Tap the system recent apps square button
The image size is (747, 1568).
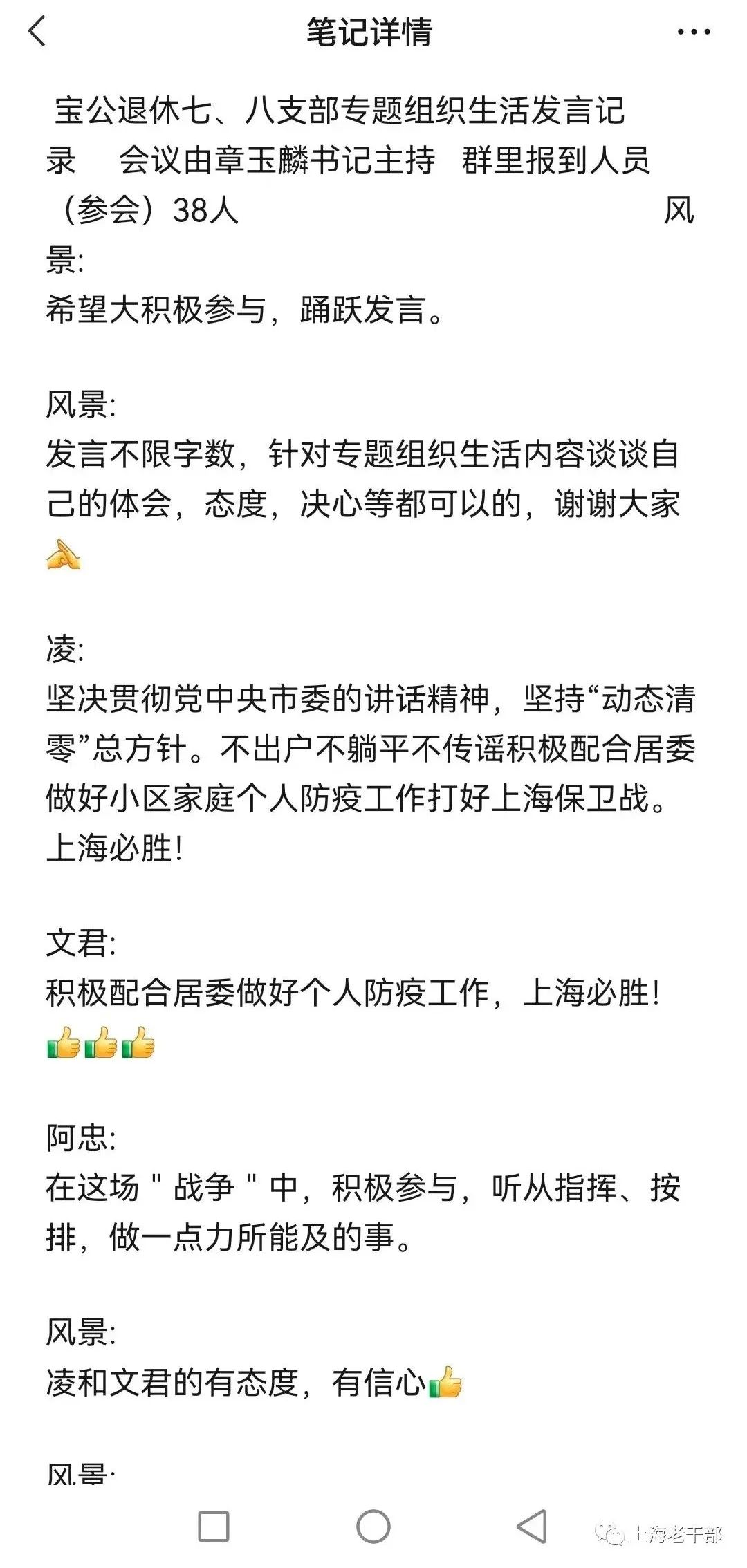[214, 1526]
